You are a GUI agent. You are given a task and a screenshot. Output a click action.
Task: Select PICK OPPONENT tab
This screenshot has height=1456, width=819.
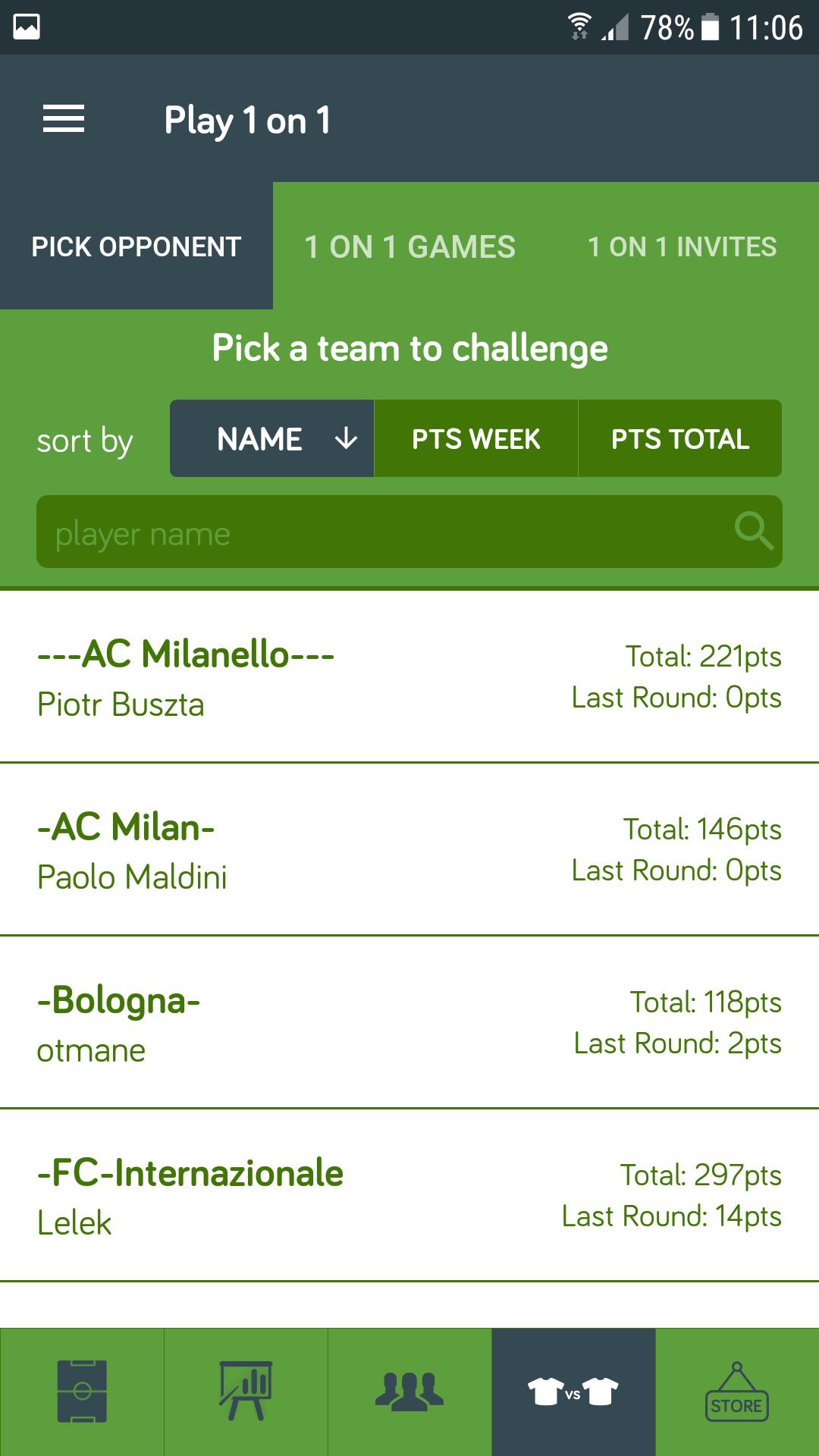tap(136, 246)
